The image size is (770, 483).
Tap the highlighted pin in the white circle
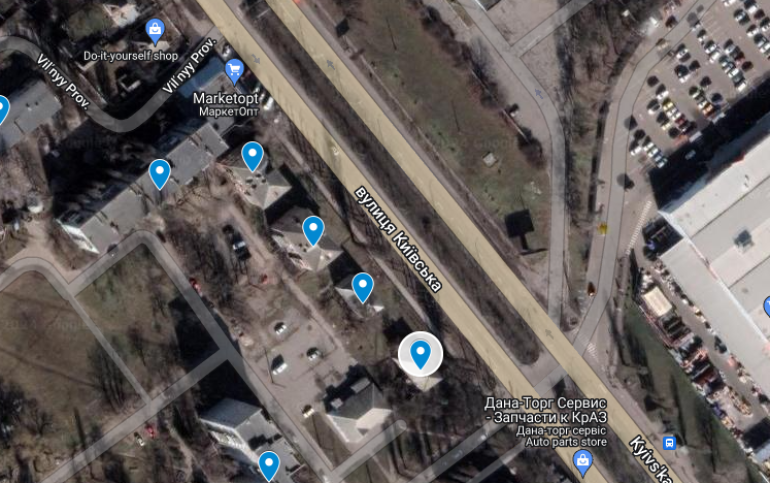(x=421, y=354)
